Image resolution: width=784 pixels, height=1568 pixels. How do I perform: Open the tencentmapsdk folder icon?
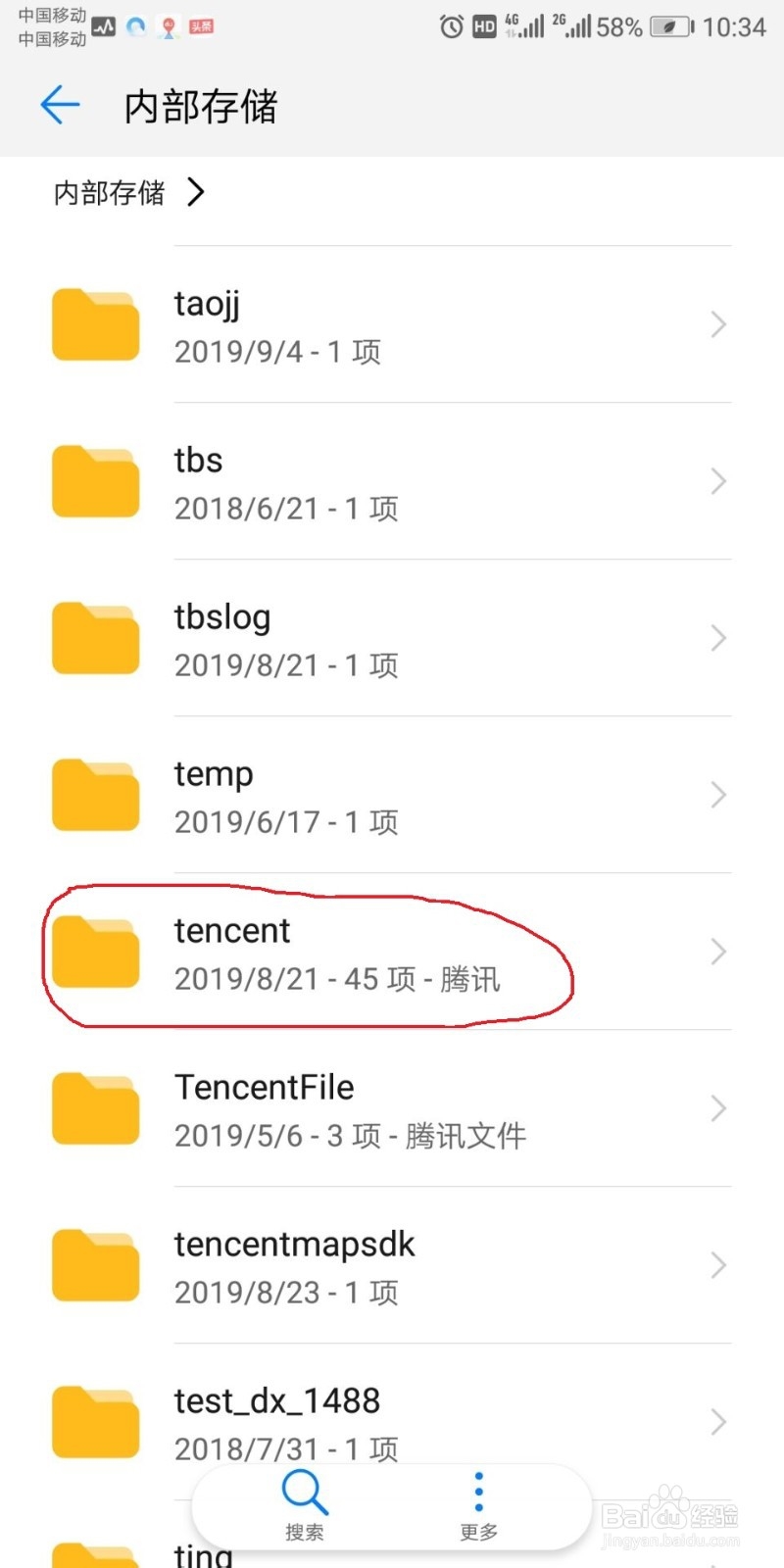pyautogui.click(x=94, y=1264)
